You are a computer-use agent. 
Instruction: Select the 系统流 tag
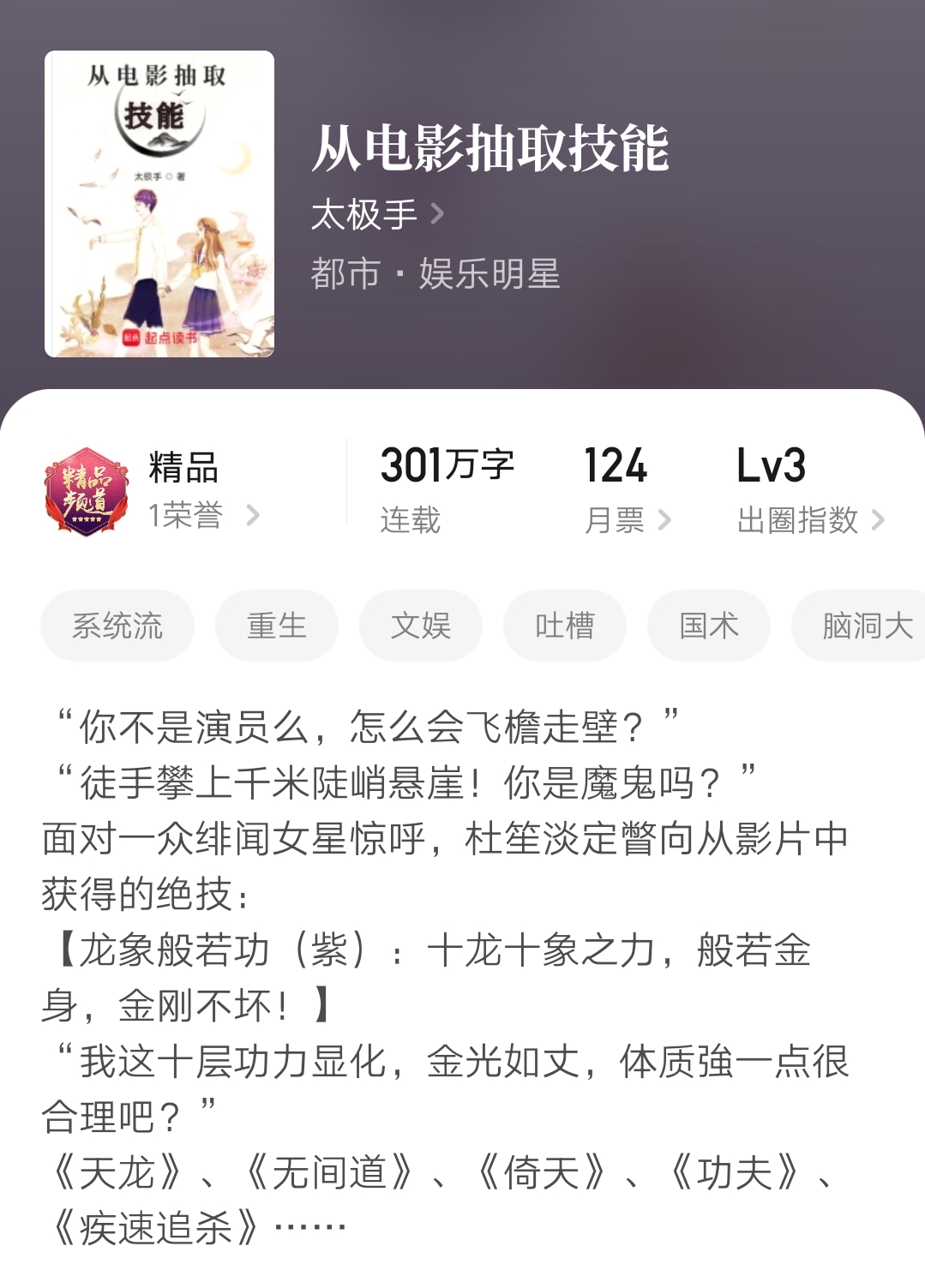[x=117, y=626]
